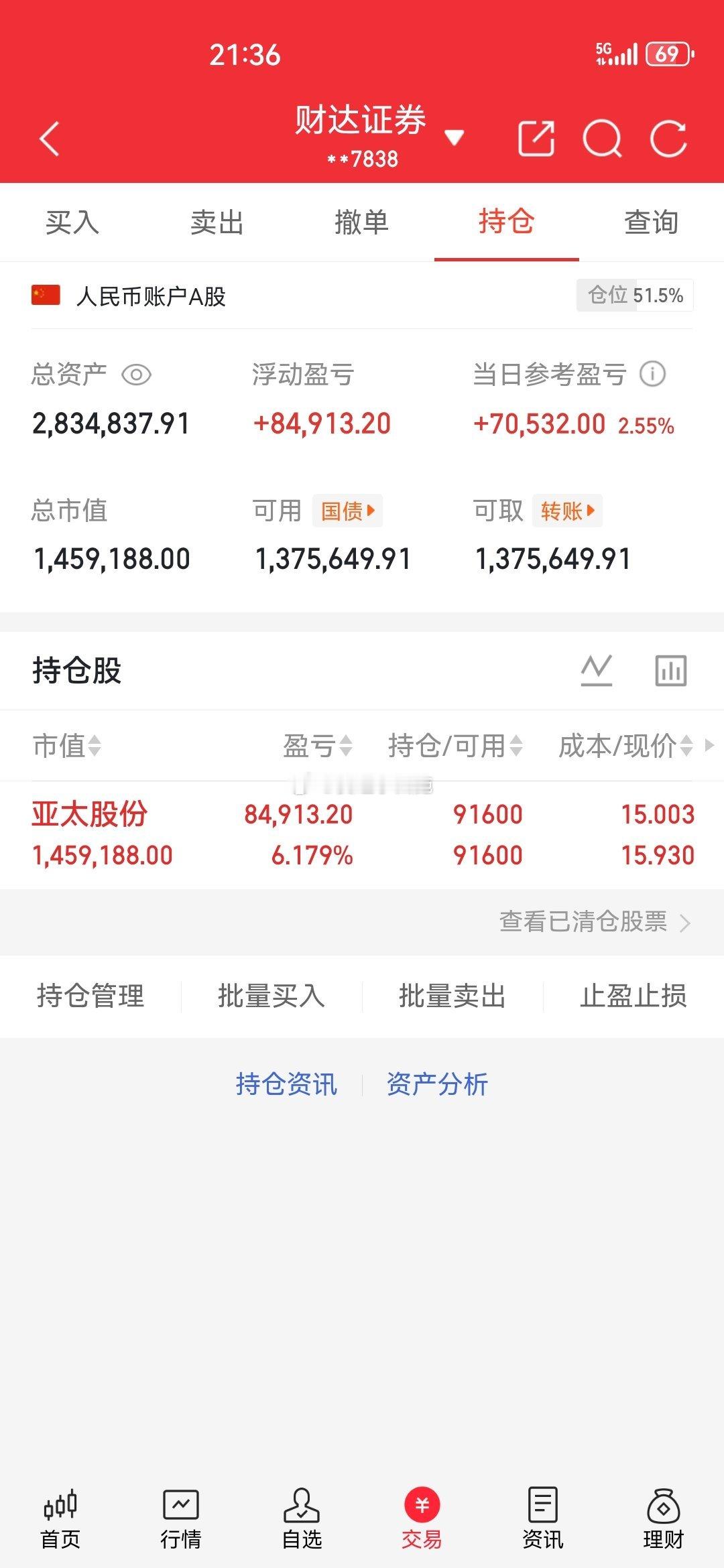Switch to the 卖出 tab

[216, 223]
